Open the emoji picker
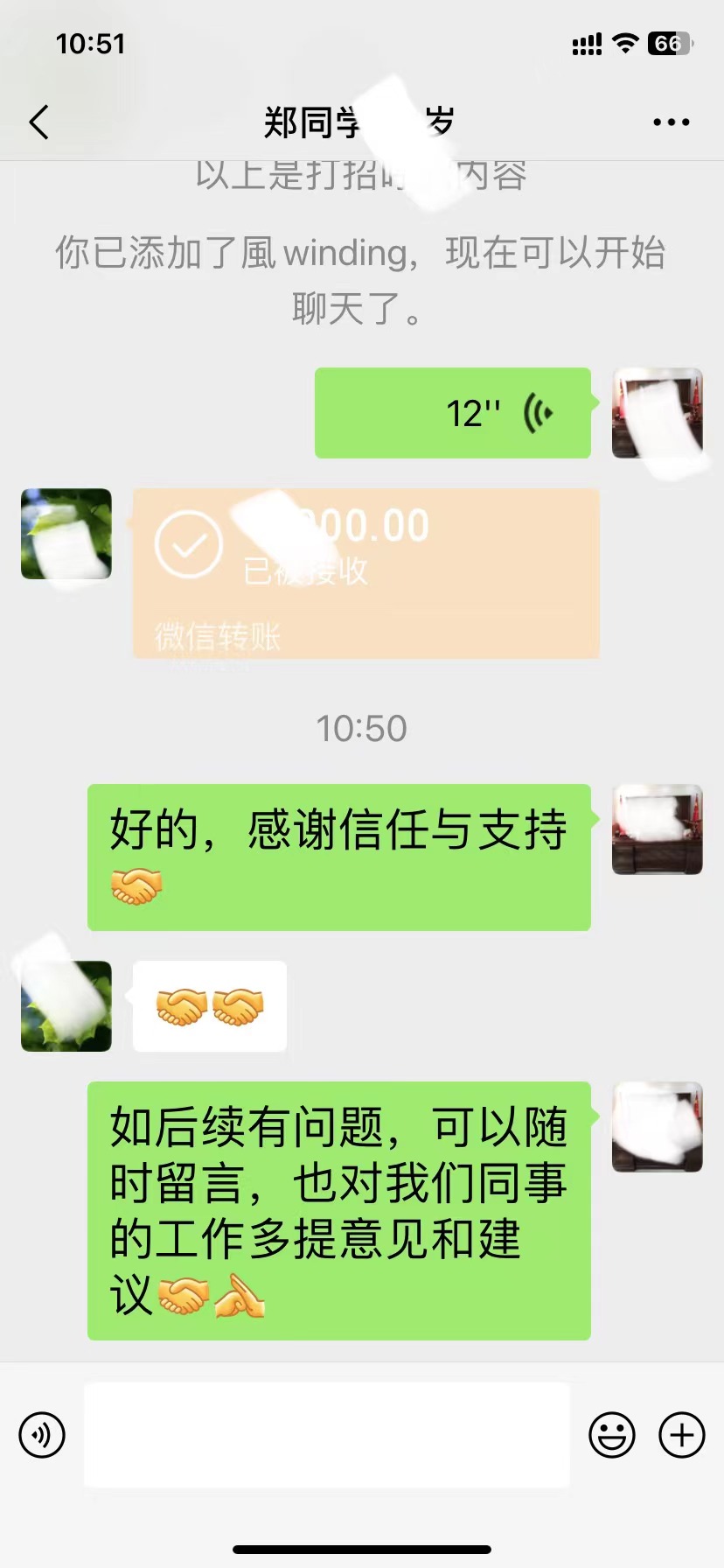Viewport: 724px width, 1568px height. tap(612, 1434)
